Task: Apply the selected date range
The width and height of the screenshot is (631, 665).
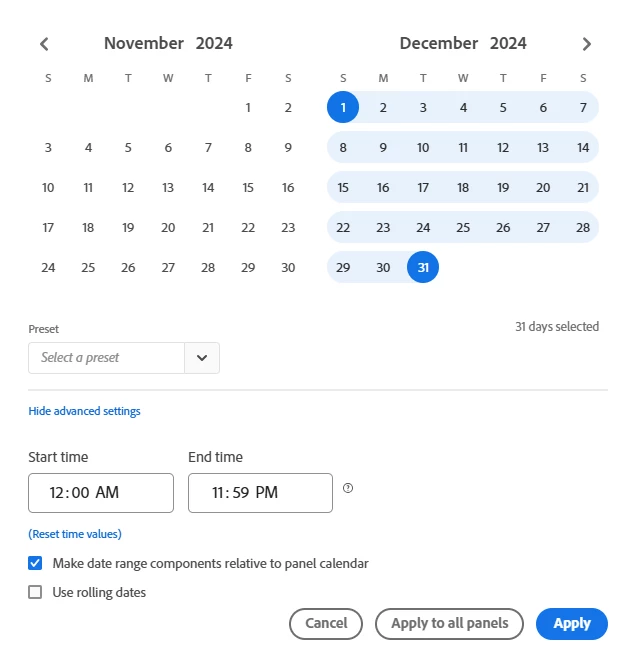Action: pyautogui.click(x=571, y=623)
